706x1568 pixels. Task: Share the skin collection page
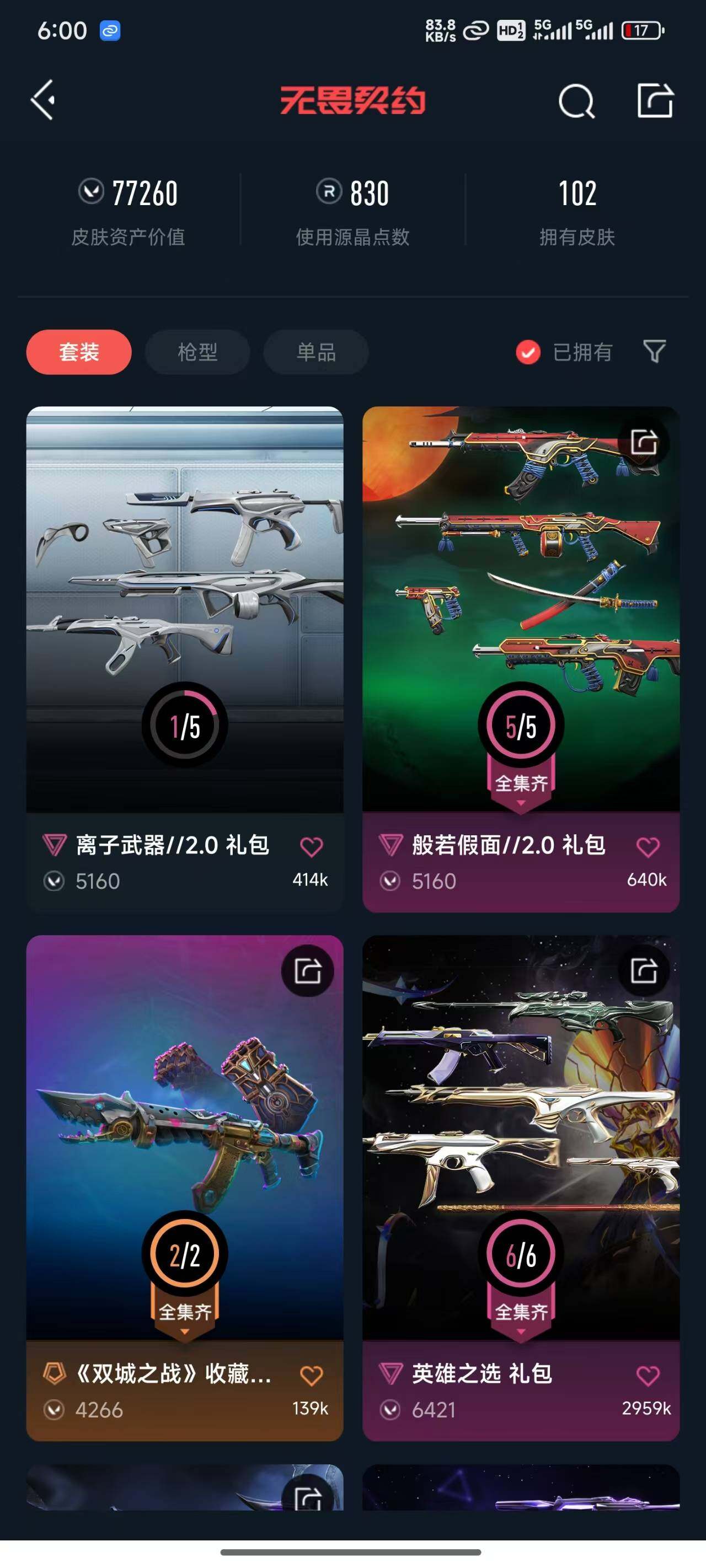pyautogui.click(x=655, y=100)
